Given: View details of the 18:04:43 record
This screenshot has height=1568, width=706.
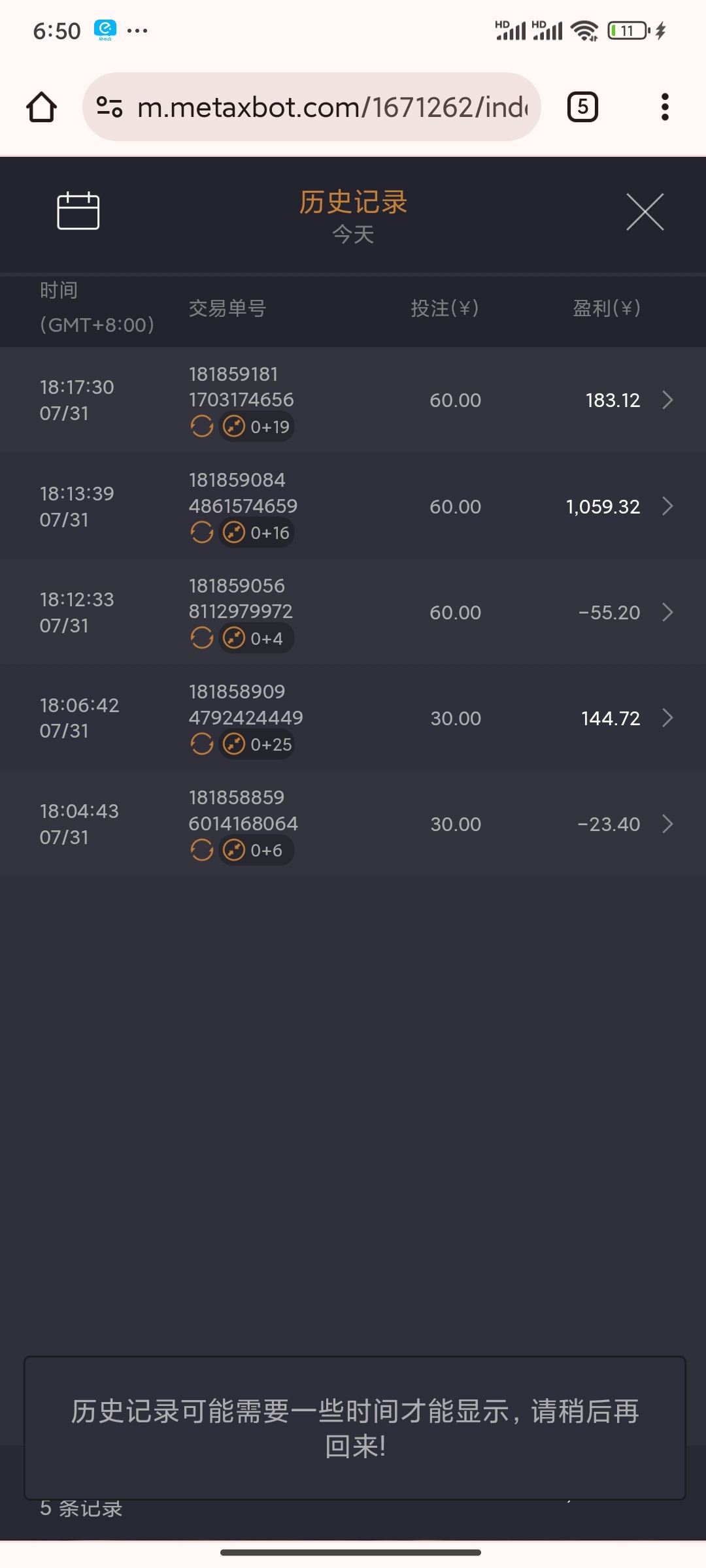Looking at the screenshot, I should pyautogui.click(x=353, y=824).
